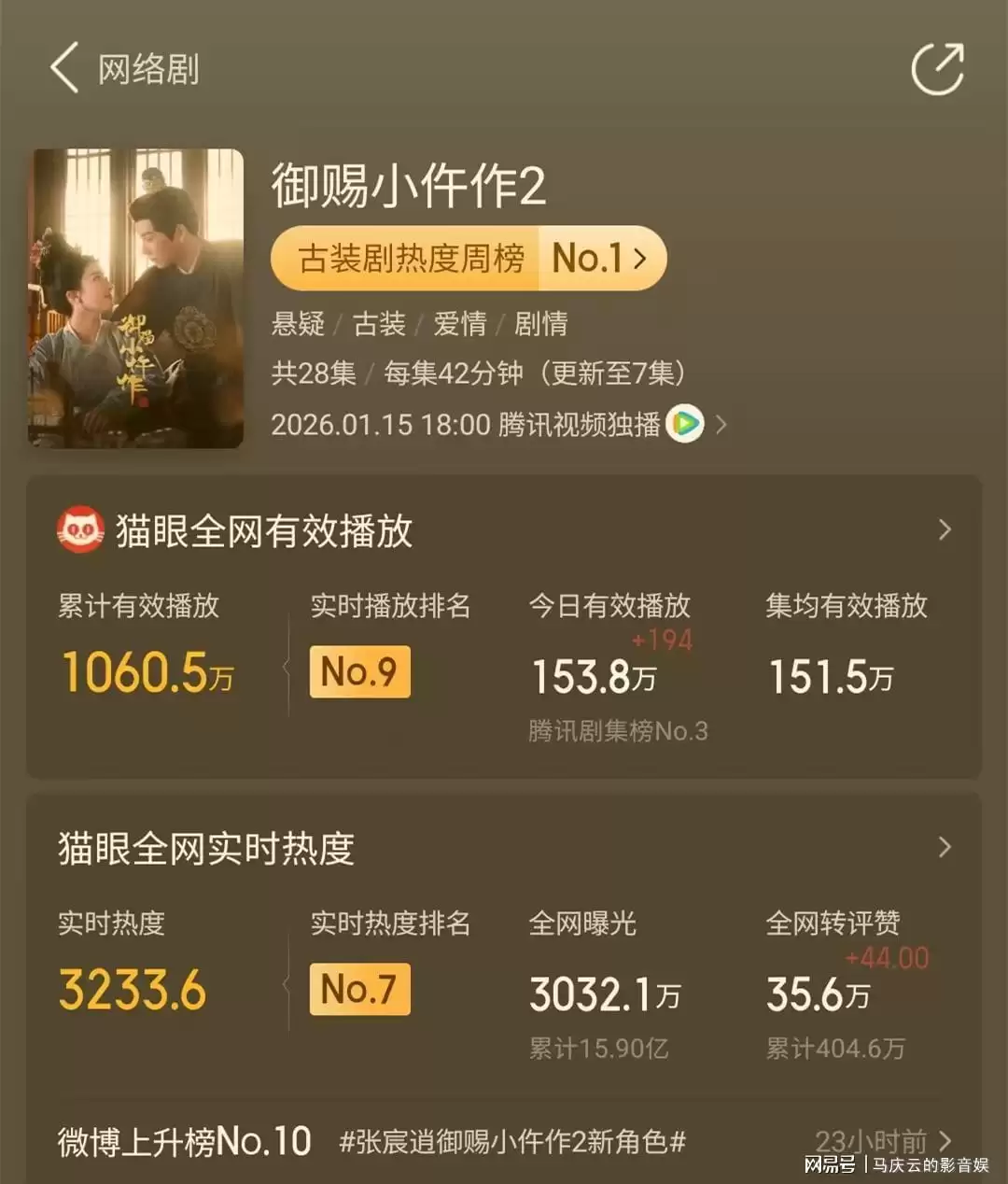Open the 微博上升榜No.10 topic row

pos(504,1141)
